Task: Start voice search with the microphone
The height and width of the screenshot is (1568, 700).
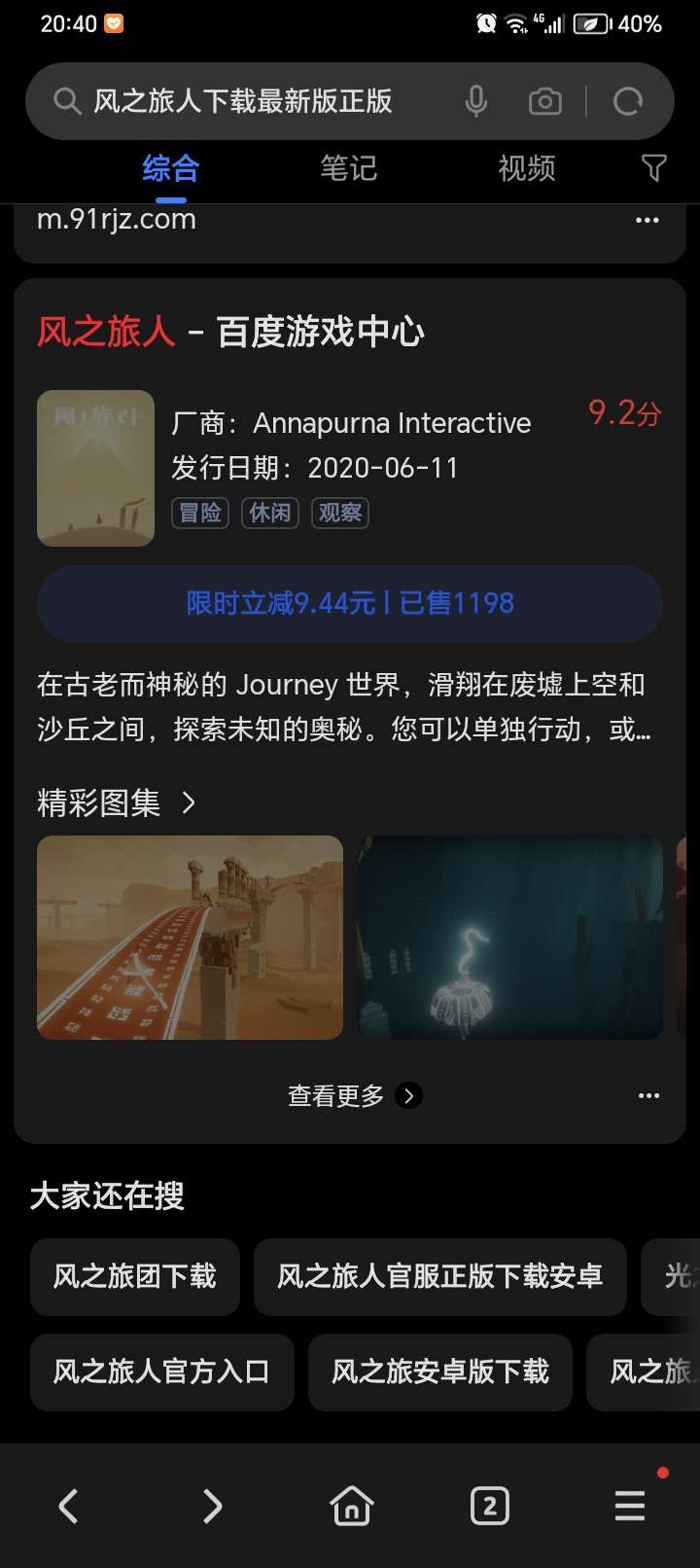Action: tap(475, 101)
